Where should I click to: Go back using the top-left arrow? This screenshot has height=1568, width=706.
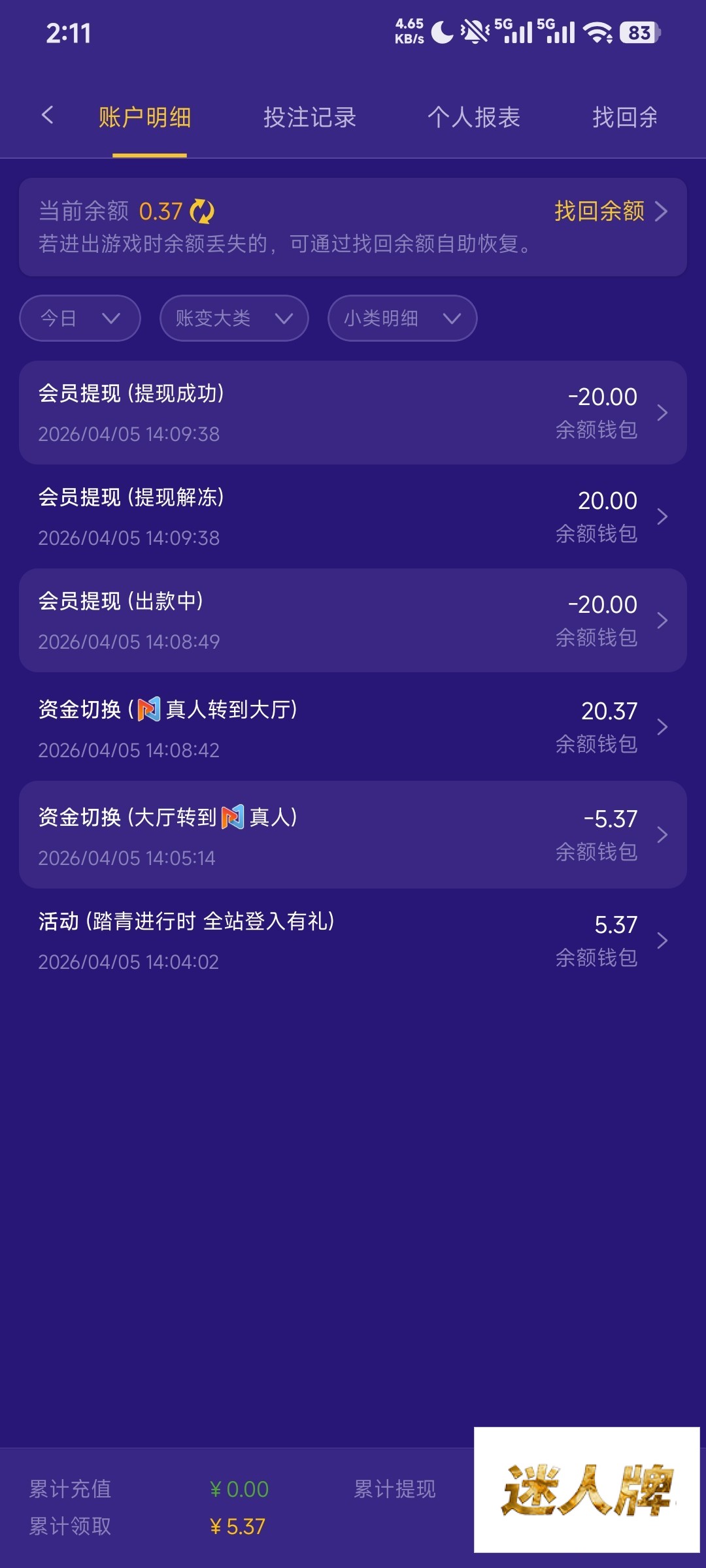pos(47,116)
